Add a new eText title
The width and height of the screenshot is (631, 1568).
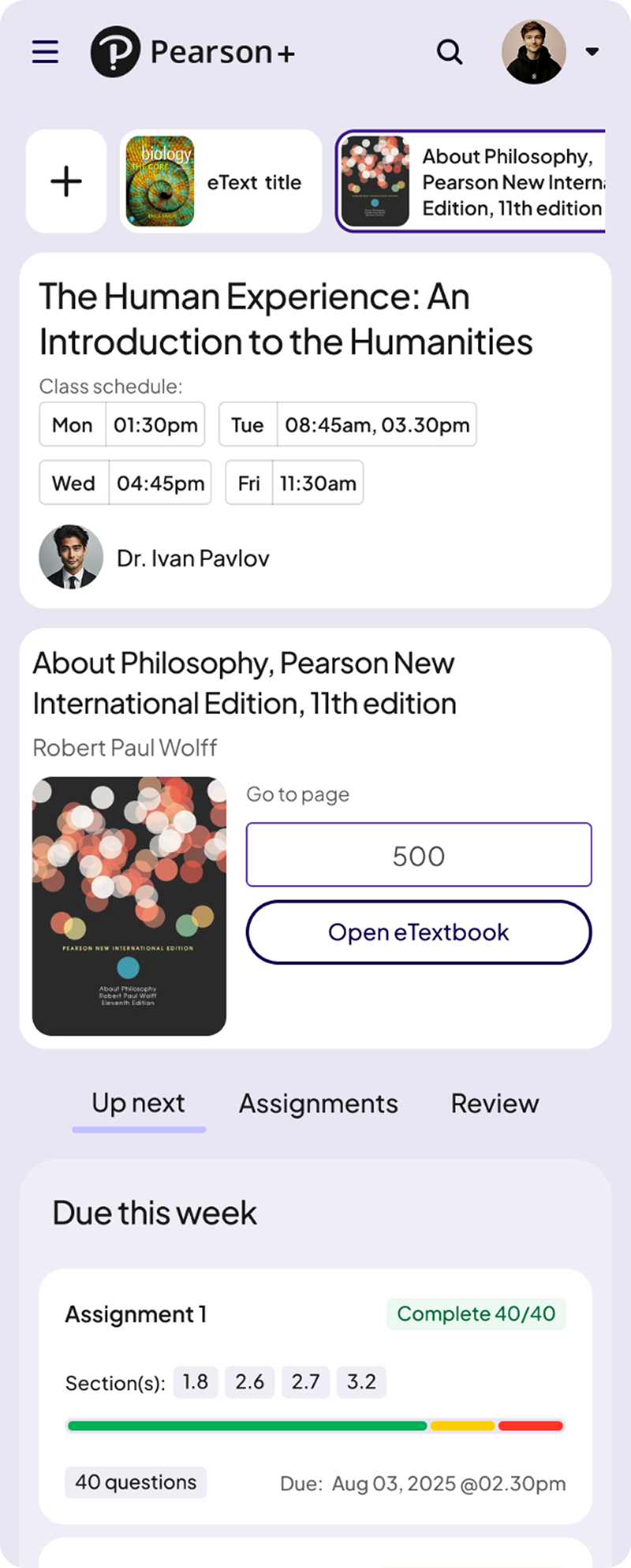(x=66, y=181)
